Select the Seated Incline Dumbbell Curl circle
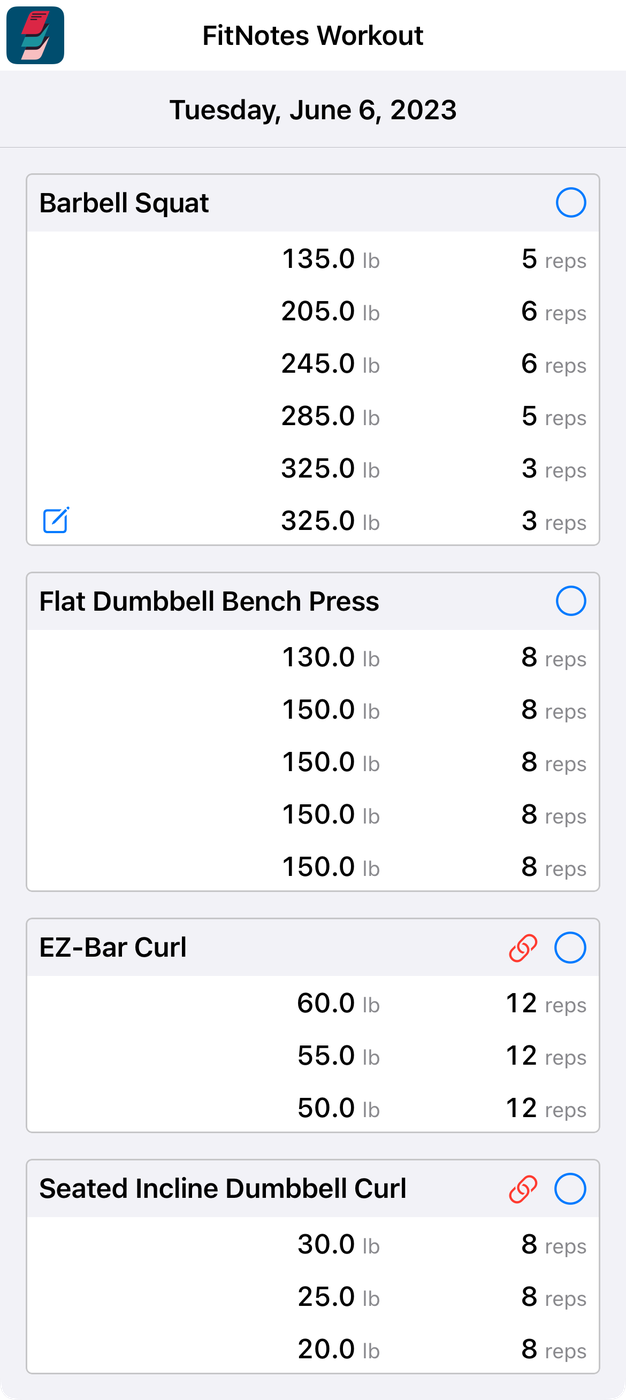 pyautogui.click(x=570, y=1189)
